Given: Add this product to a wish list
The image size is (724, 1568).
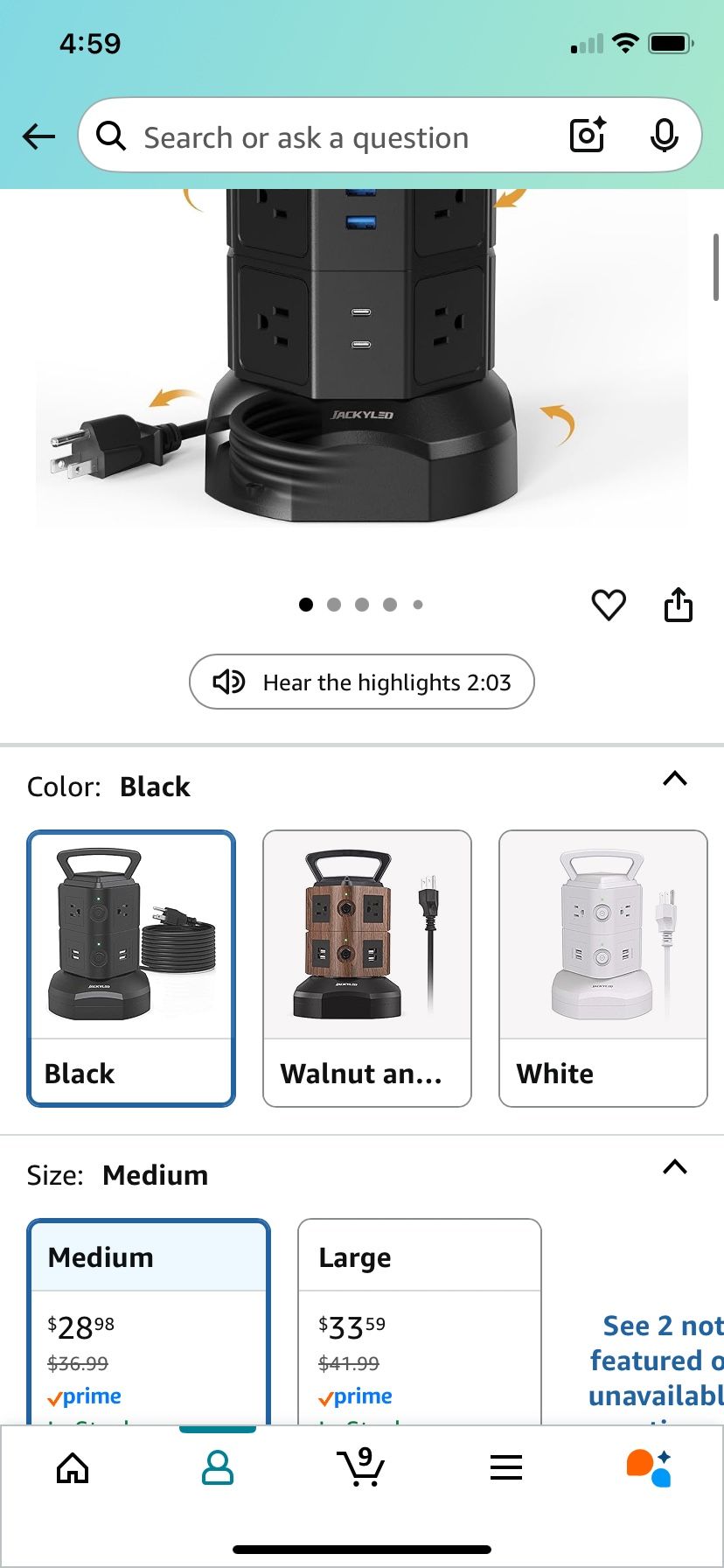Looking at the screenshot, I should (x=609, y=605).
